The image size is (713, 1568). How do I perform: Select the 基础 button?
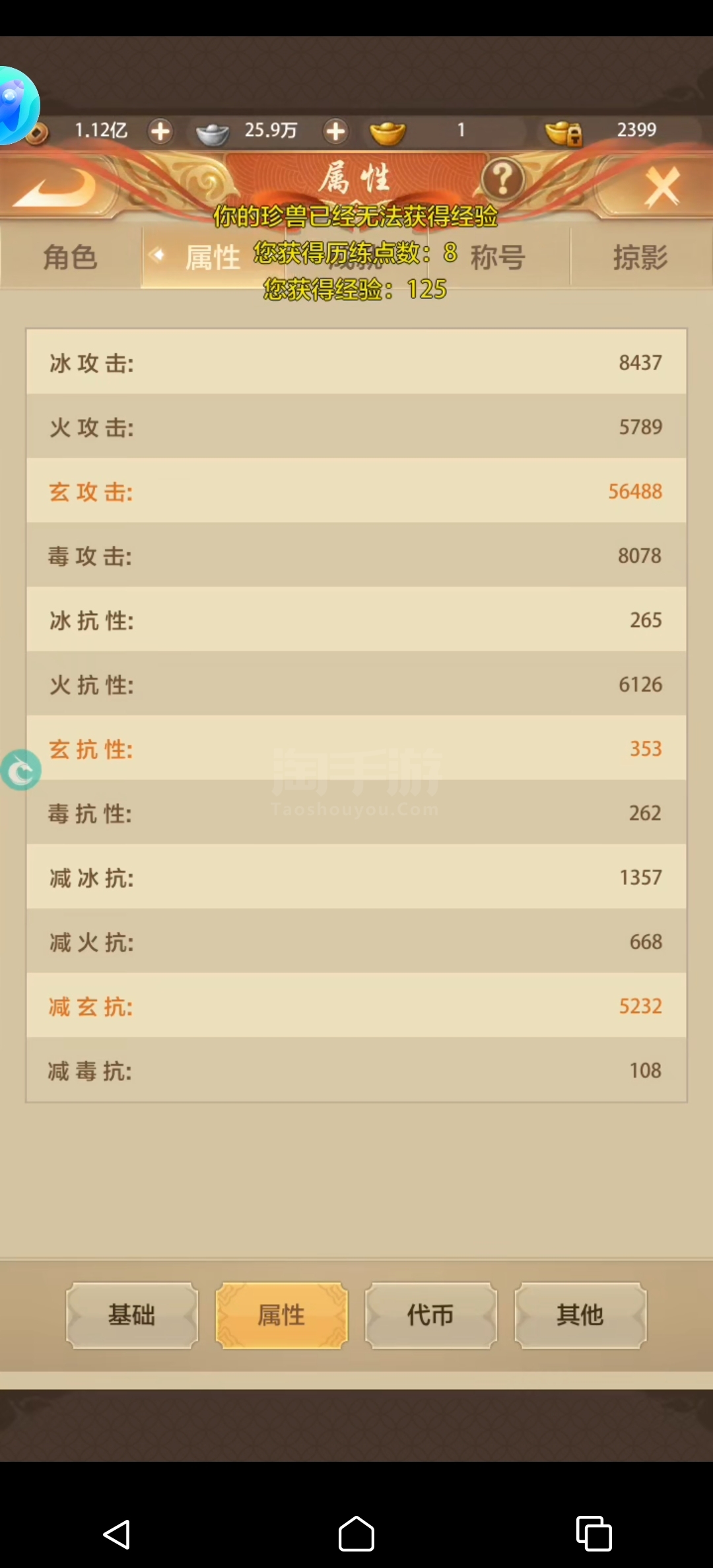pyautogui.click(x=132, y=1315)
